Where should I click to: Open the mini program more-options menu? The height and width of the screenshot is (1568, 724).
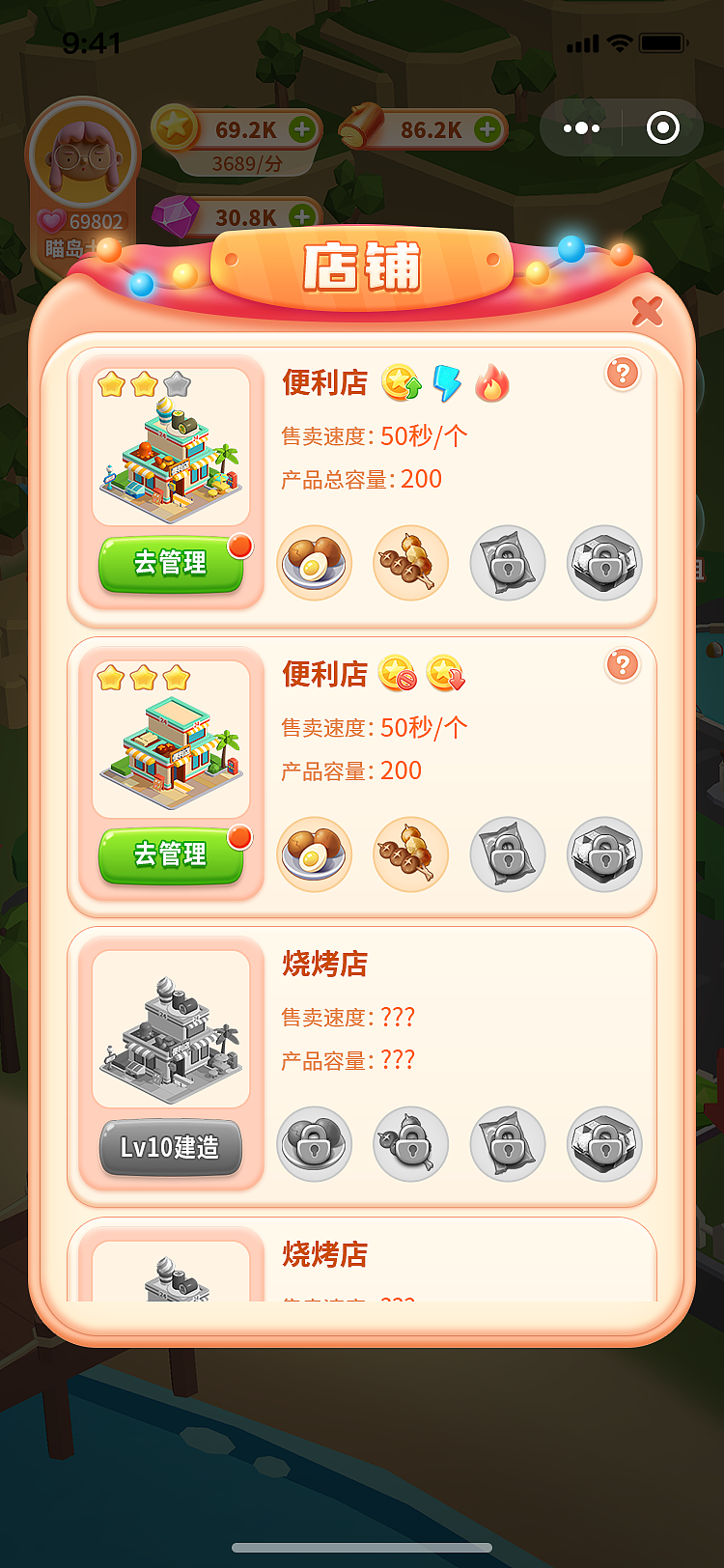(x=581, y=127)
